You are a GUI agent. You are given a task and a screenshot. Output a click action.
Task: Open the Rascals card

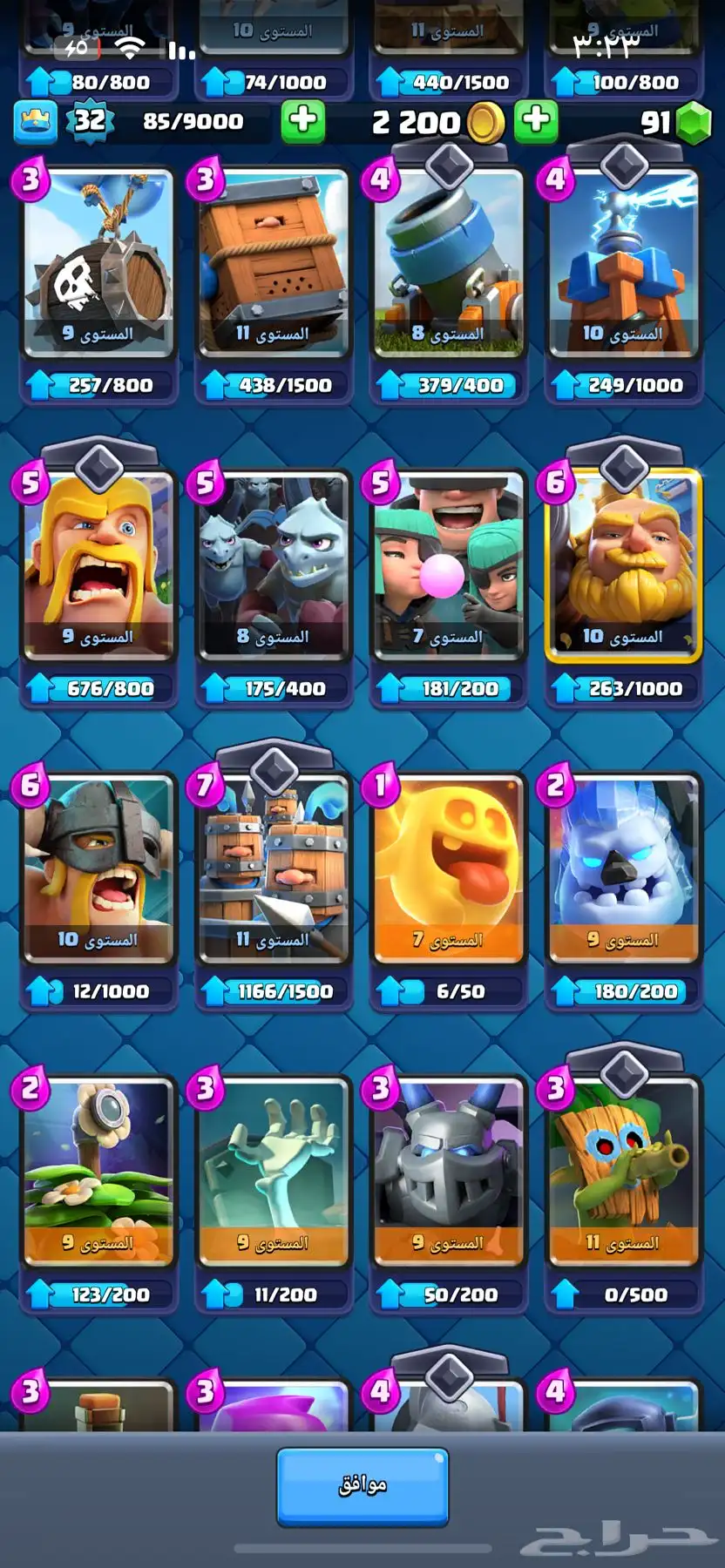449,566
